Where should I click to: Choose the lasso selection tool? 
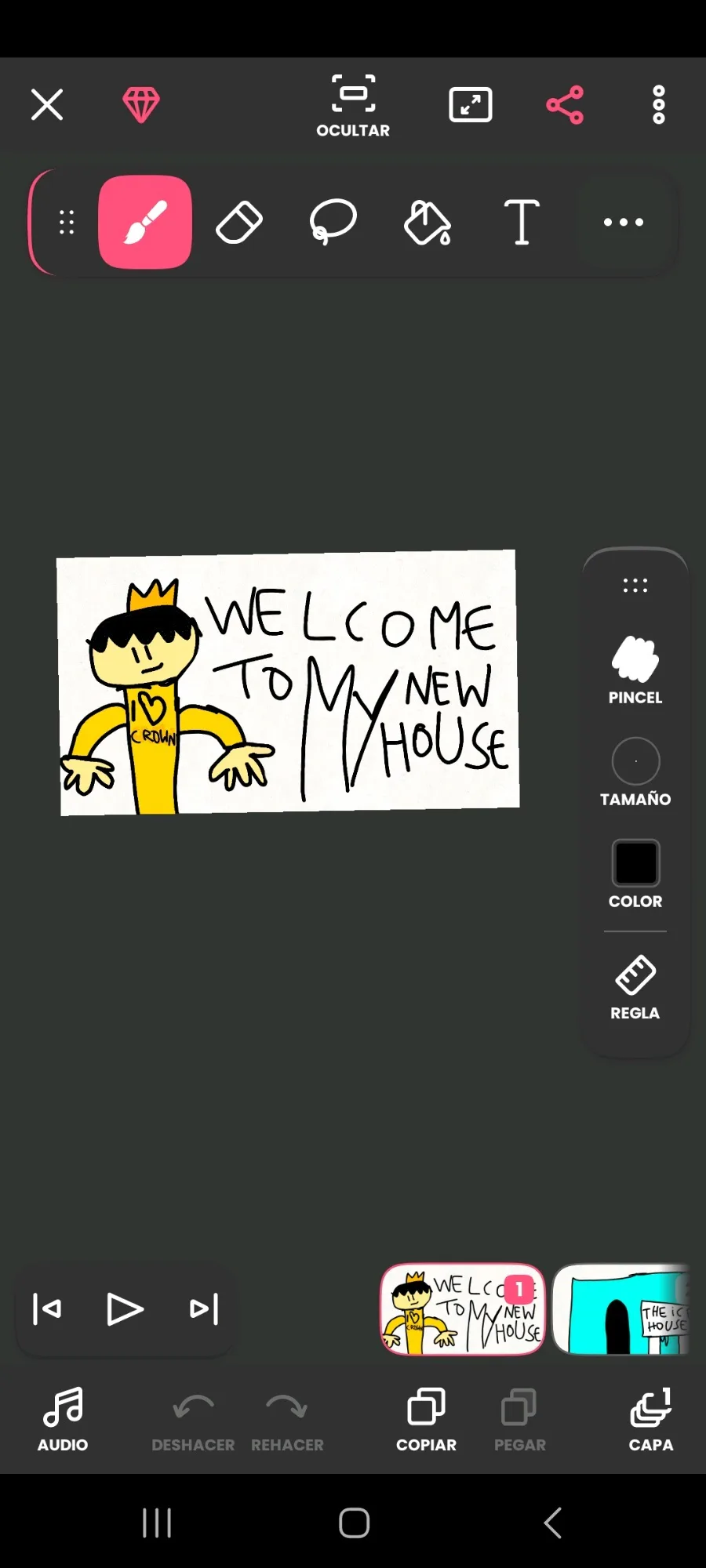tap(333, 222)
